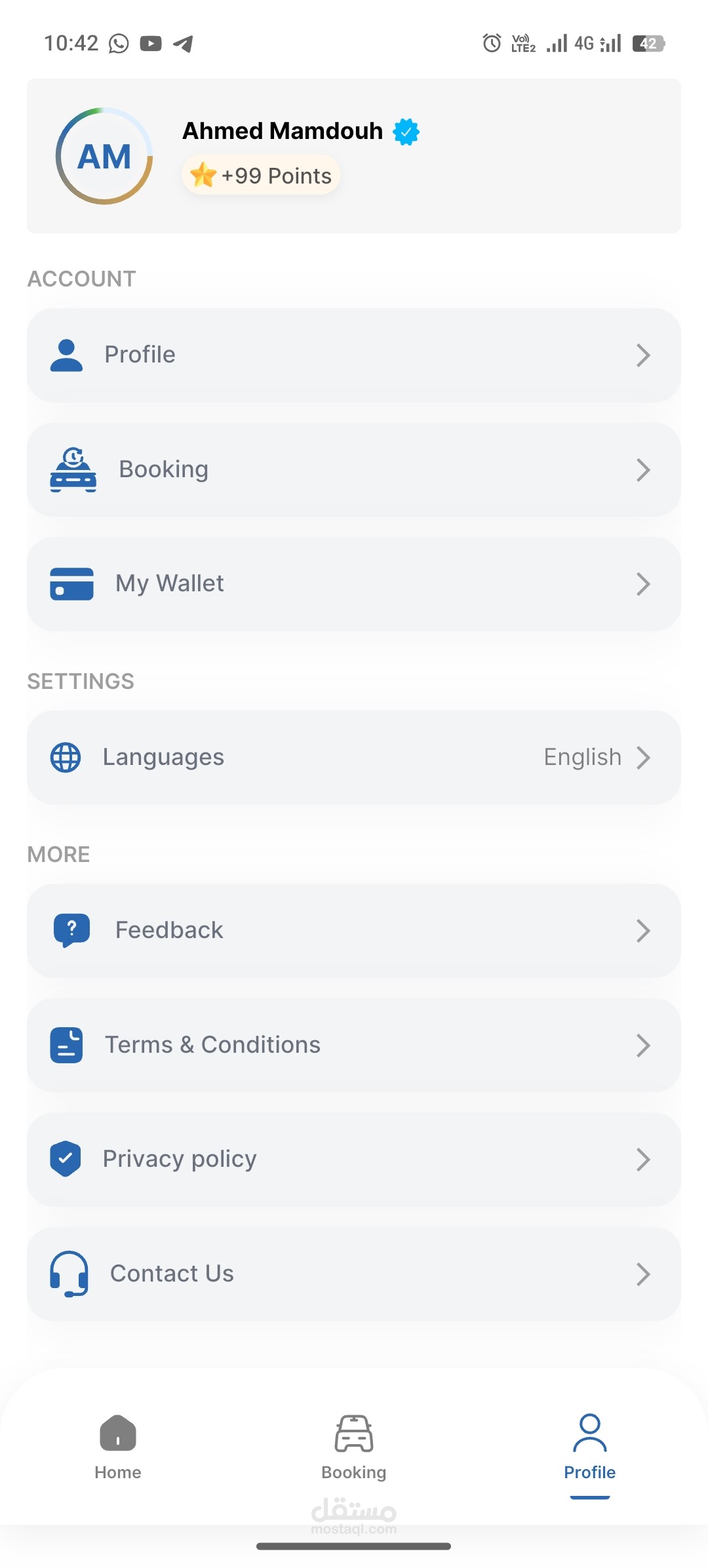
Task: Tap the +99 Points badge
Action: (261, 176)
